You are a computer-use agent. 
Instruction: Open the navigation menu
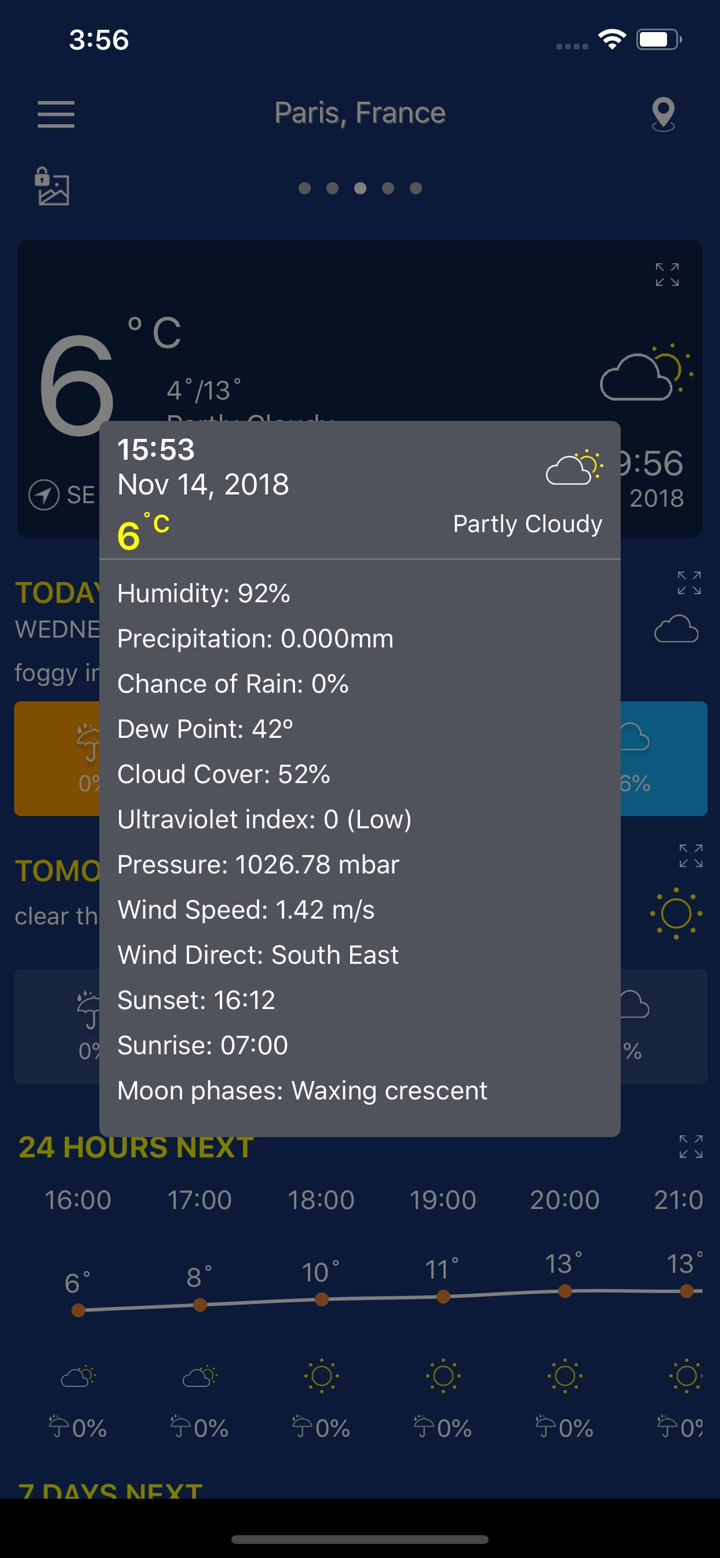tap(56, 114)
